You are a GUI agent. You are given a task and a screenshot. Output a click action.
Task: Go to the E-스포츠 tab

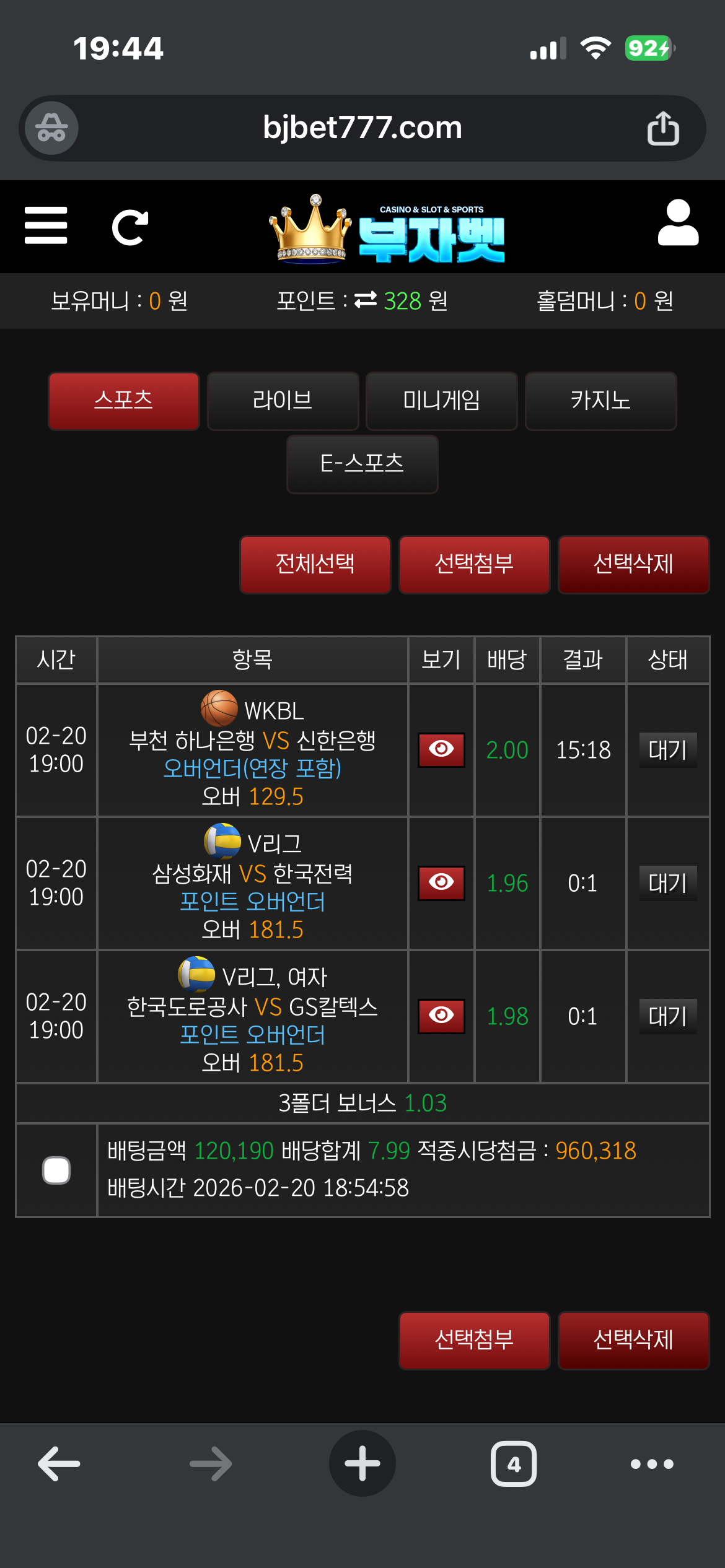point(362,464)
